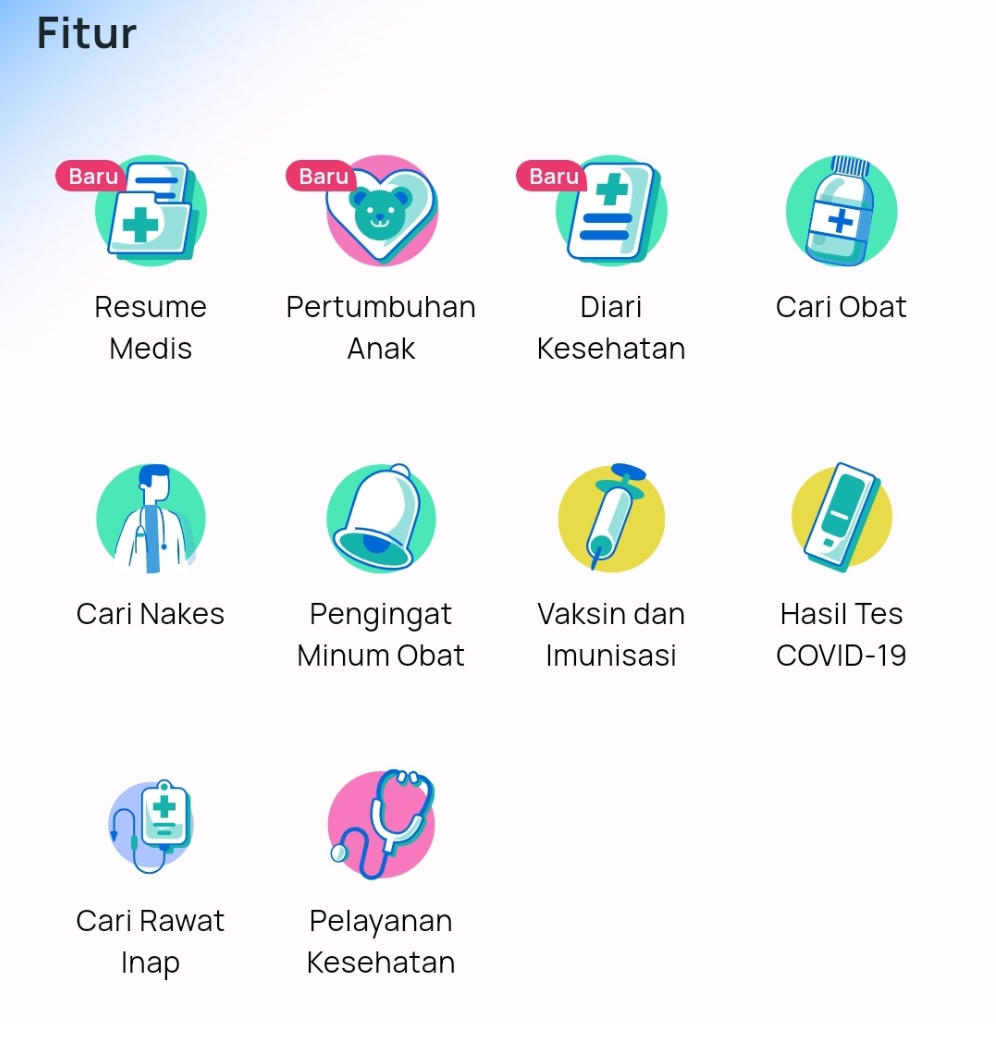This screenshot has height=1042, width=996.
Task: Tap the Pelayanan Kesehatan text label
Action: click(381, 941)
